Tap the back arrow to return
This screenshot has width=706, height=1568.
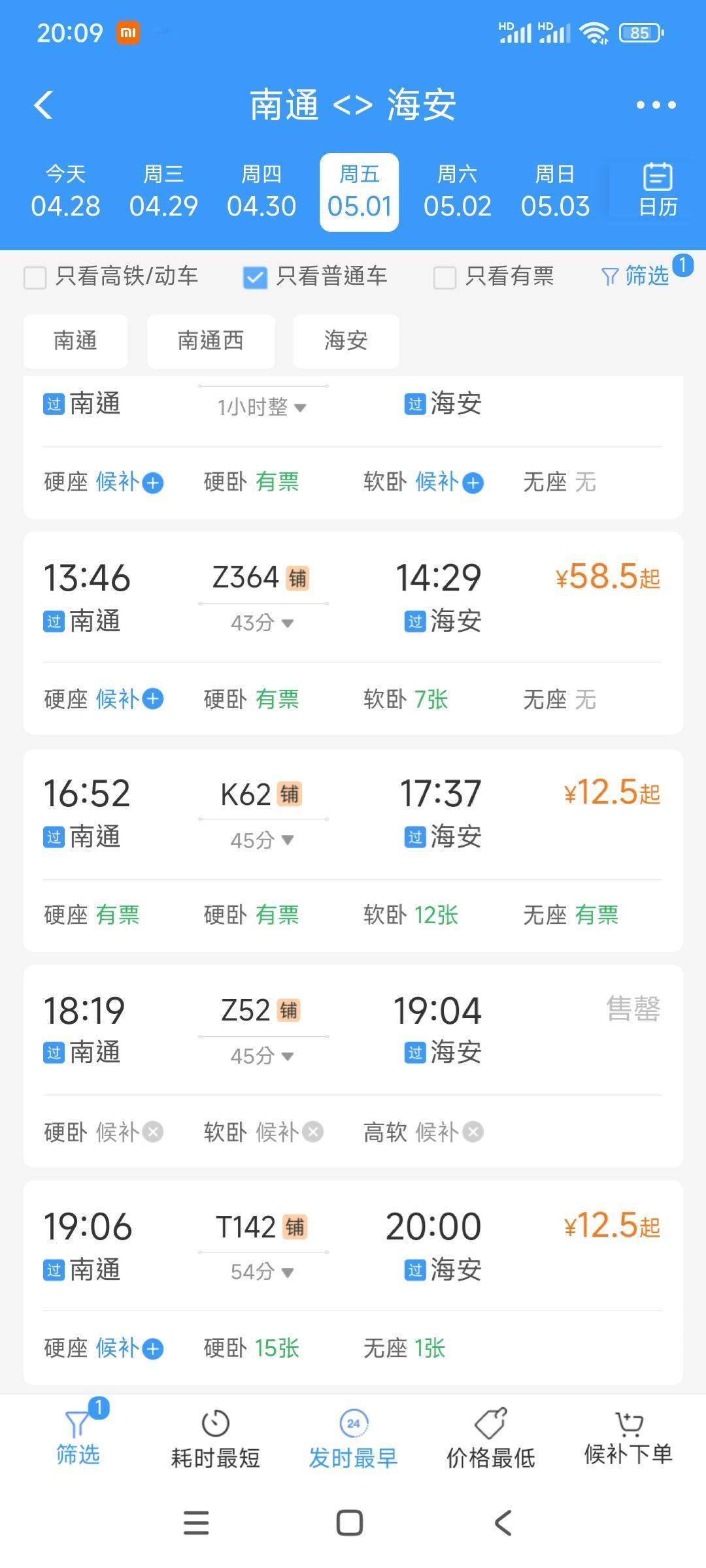(x=43, y=105)
